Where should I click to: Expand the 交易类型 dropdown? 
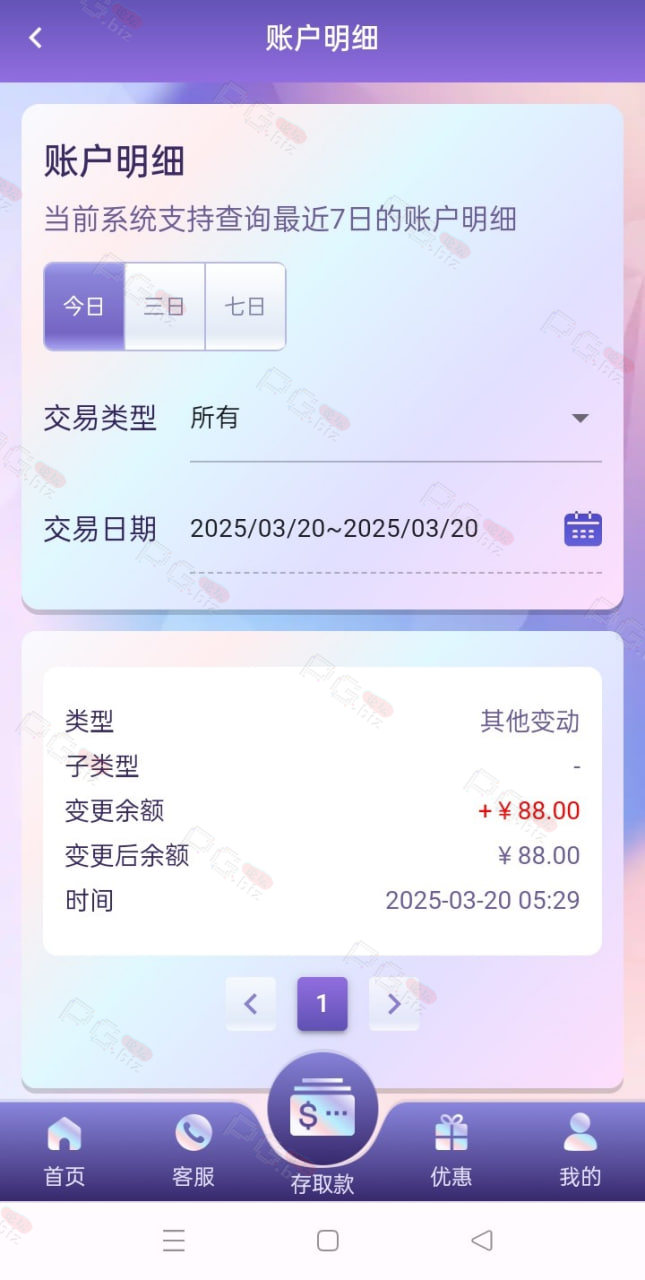tap(396, 419)
